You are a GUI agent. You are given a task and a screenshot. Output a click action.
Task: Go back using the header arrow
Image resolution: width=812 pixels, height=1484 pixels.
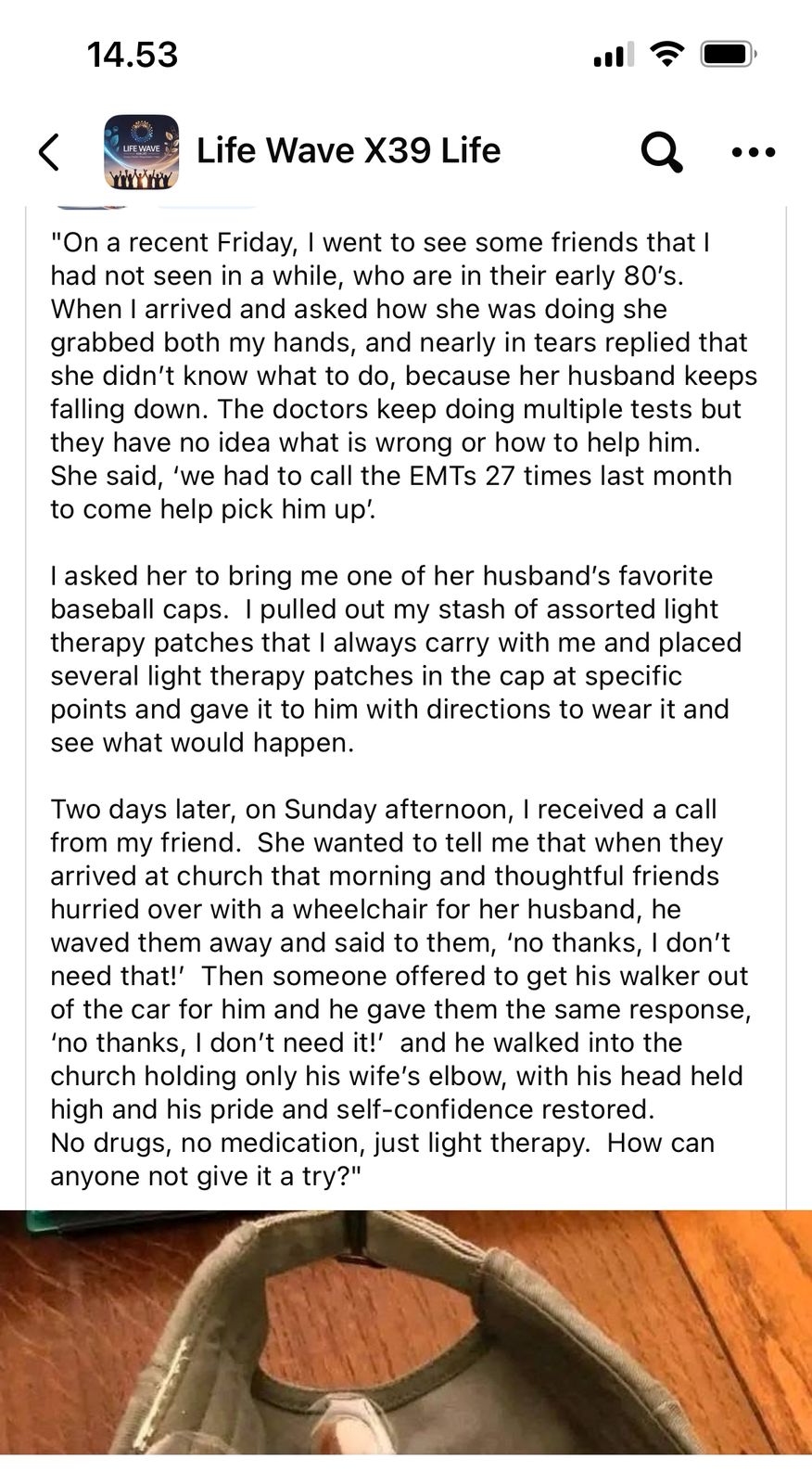tap(50, 152)
